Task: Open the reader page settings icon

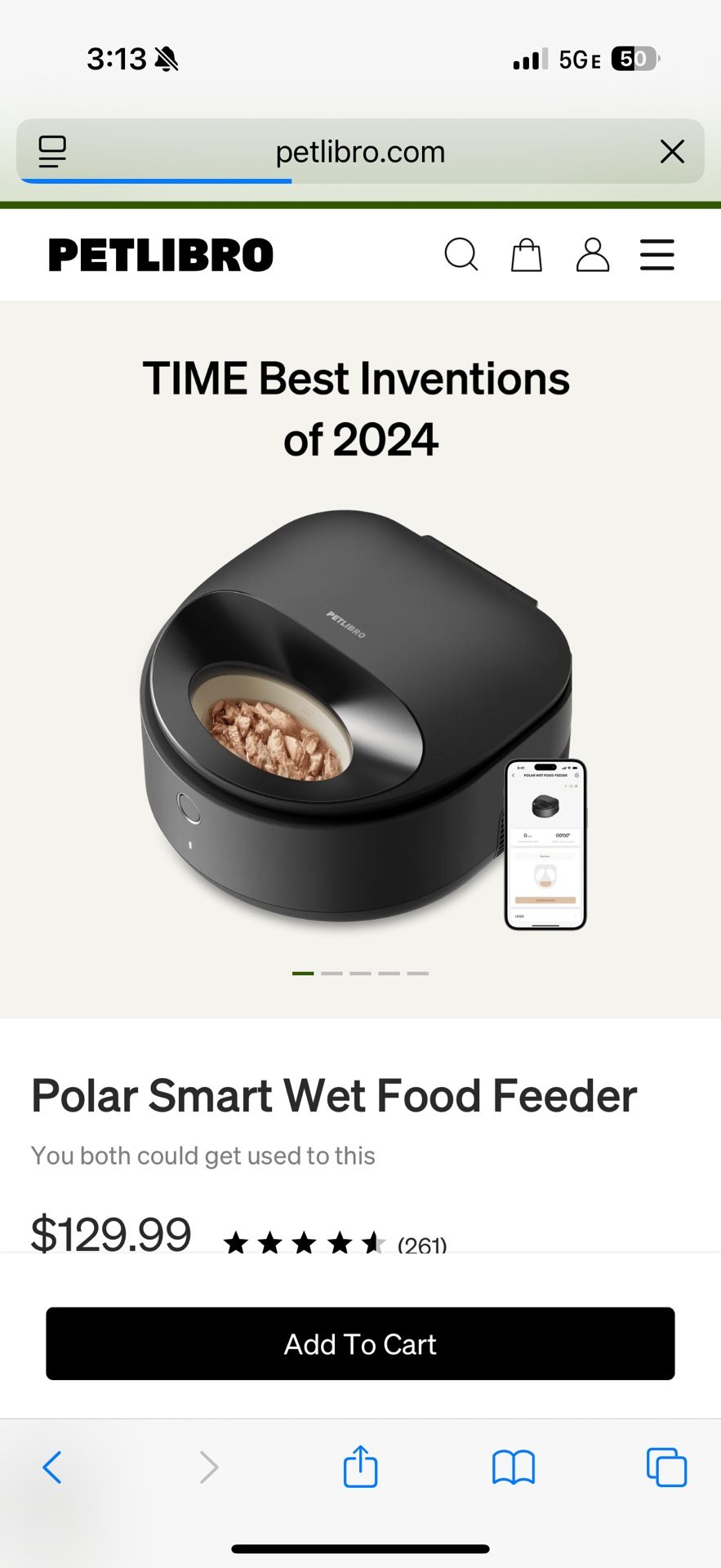Action: tap(52, 151)
